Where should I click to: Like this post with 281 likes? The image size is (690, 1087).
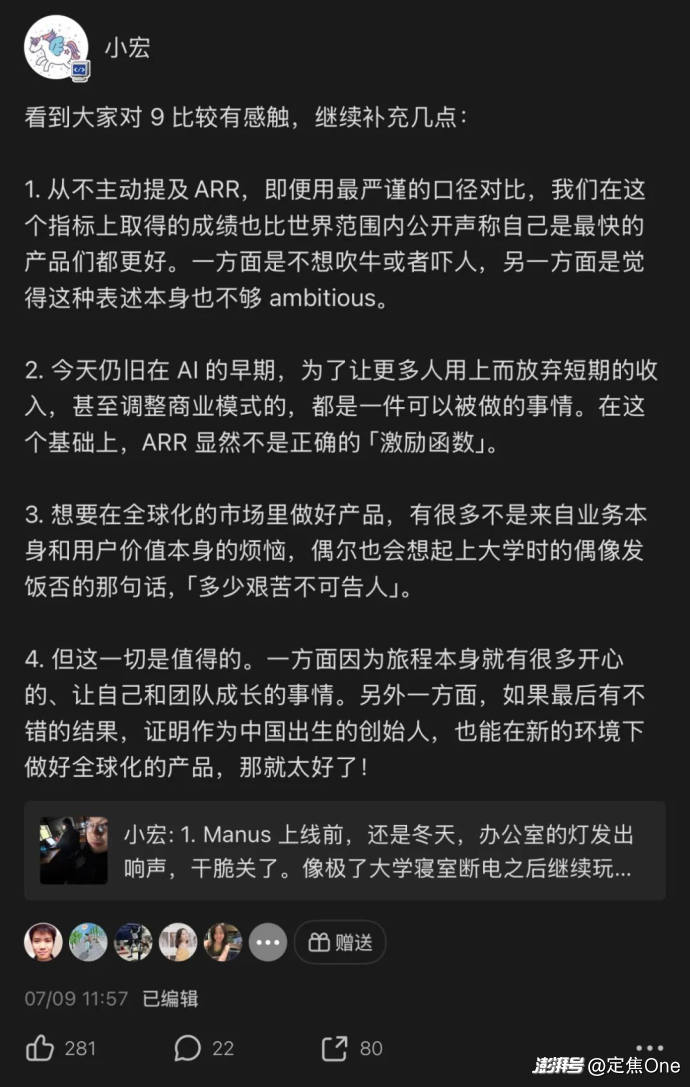(42, 1047)
